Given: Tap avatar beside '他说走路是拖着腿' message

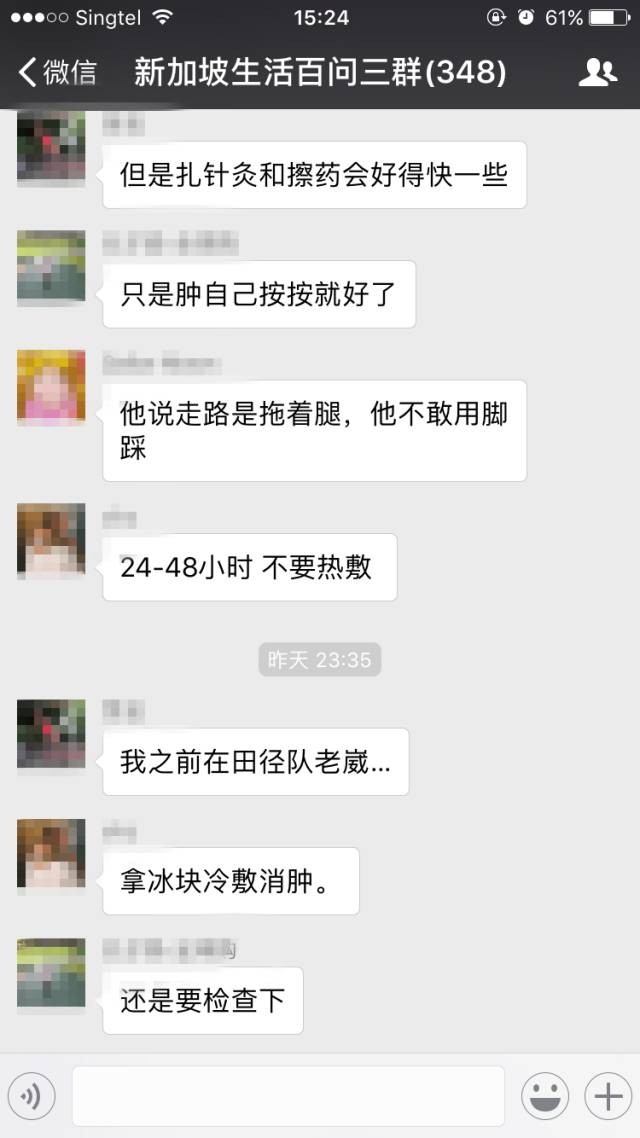Looking at the screenshot, I should point(51,387).
